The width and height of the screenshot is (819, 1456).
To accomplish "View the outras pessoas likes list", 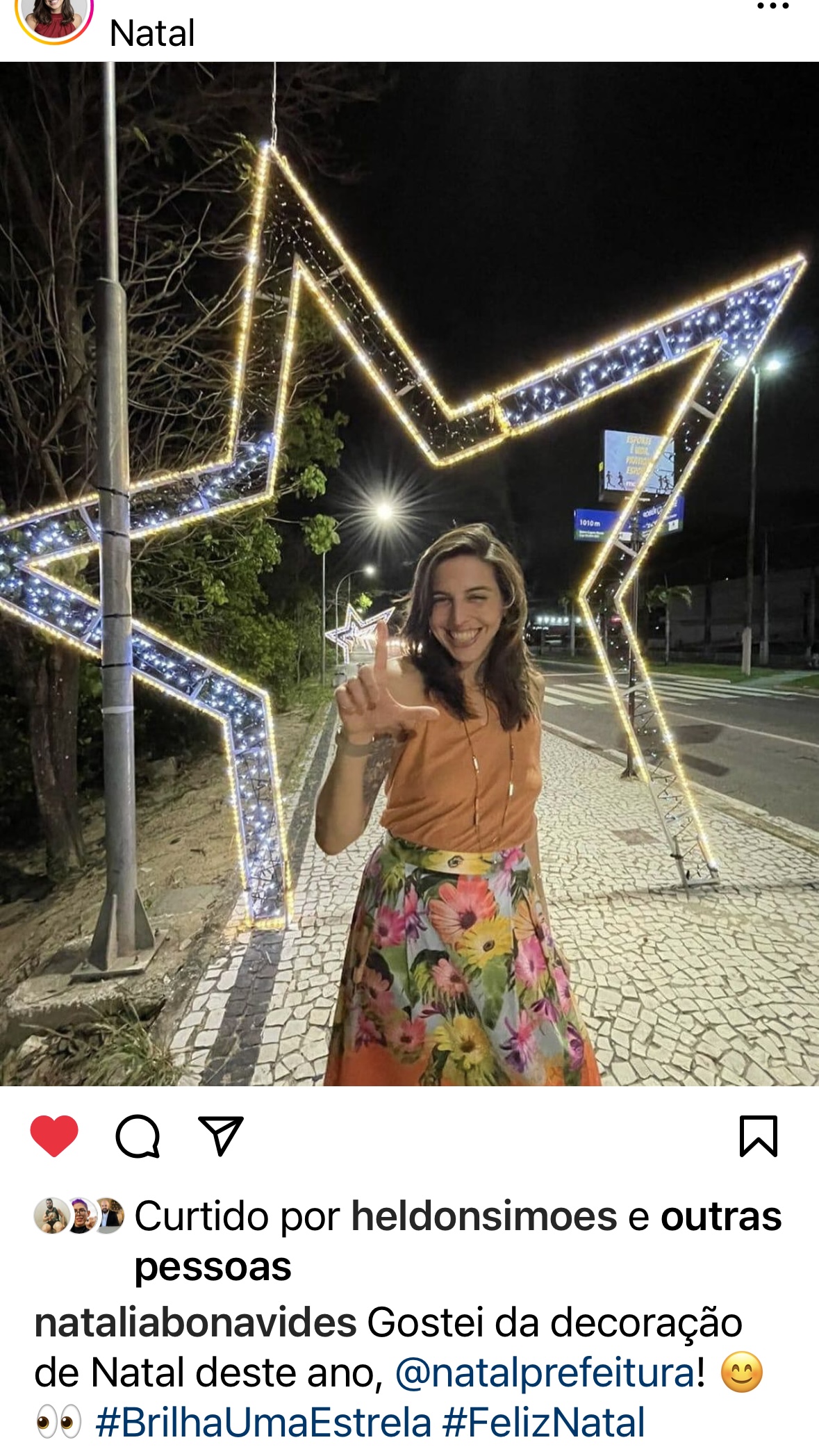I will 720,1217.
